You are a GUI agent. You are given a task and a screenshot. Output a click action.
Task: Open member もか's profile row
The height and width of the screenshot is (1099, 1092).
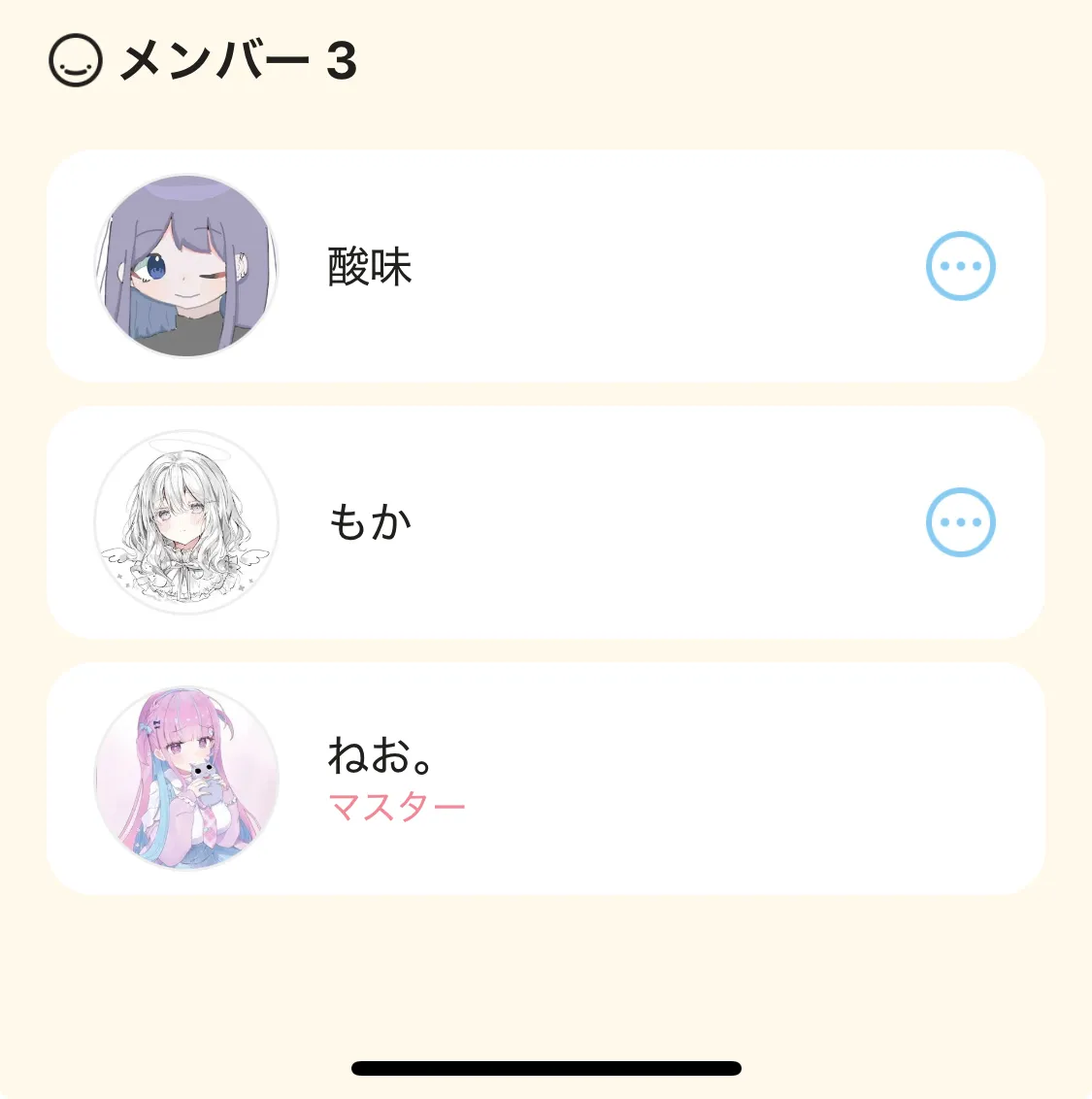click(370, 522)
